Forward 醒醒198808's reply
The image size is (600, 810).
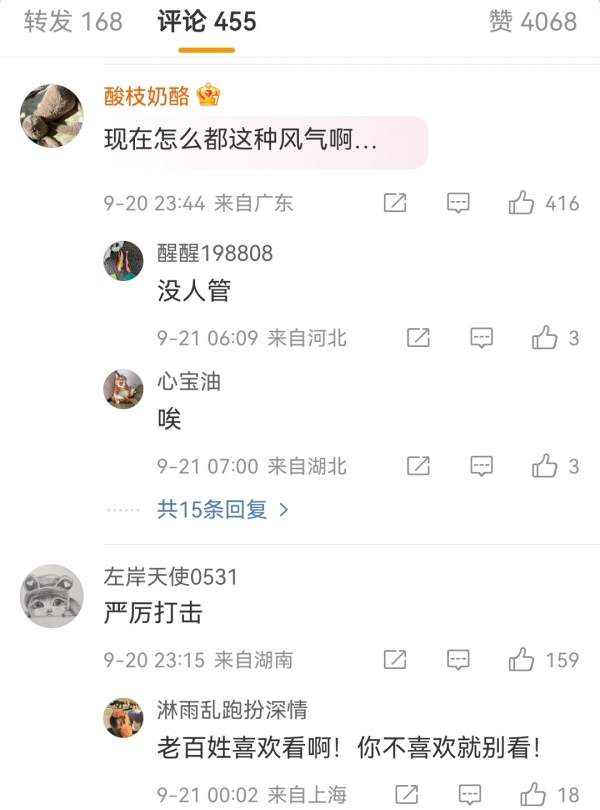418,338
